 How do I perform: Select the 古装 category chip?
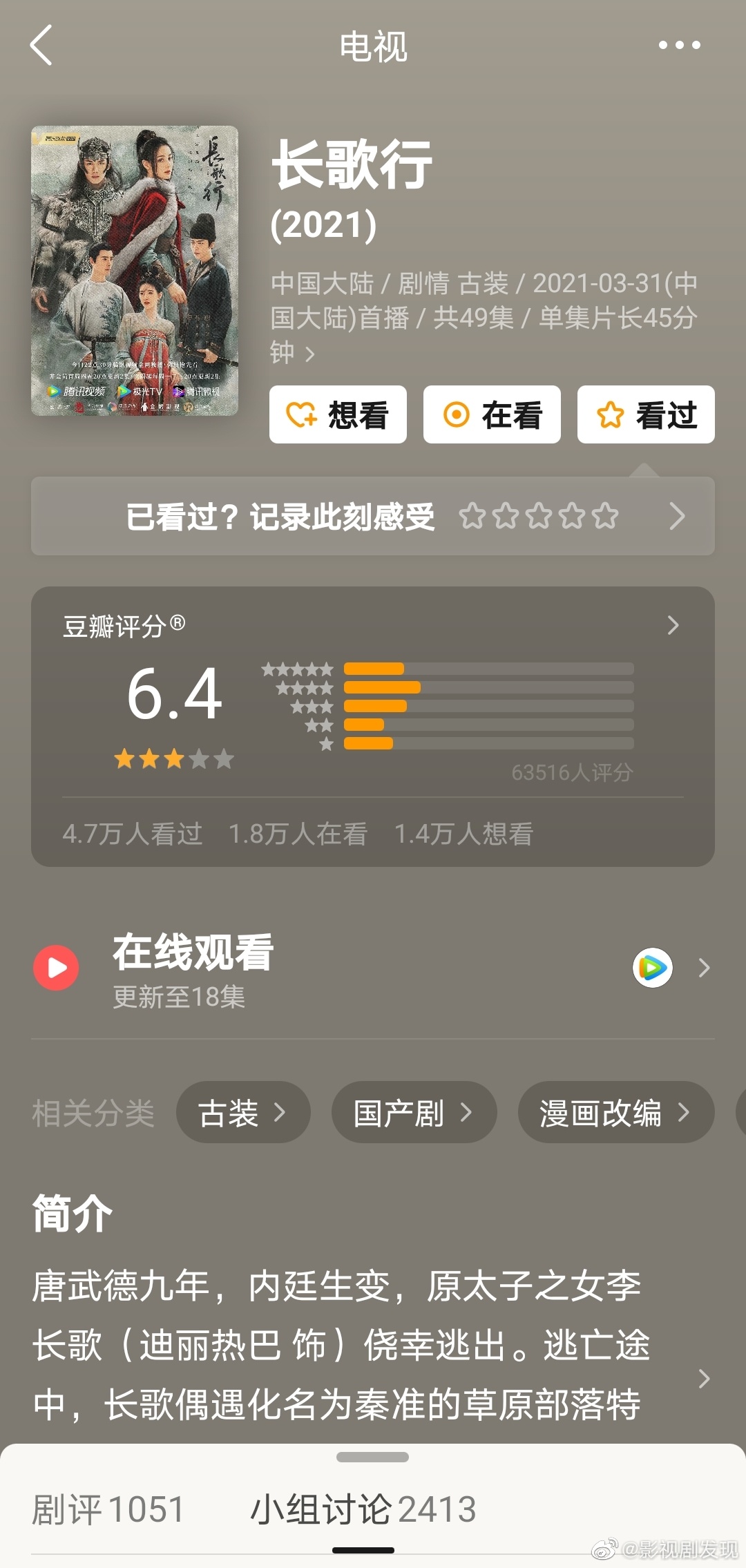click(243, 1112)
